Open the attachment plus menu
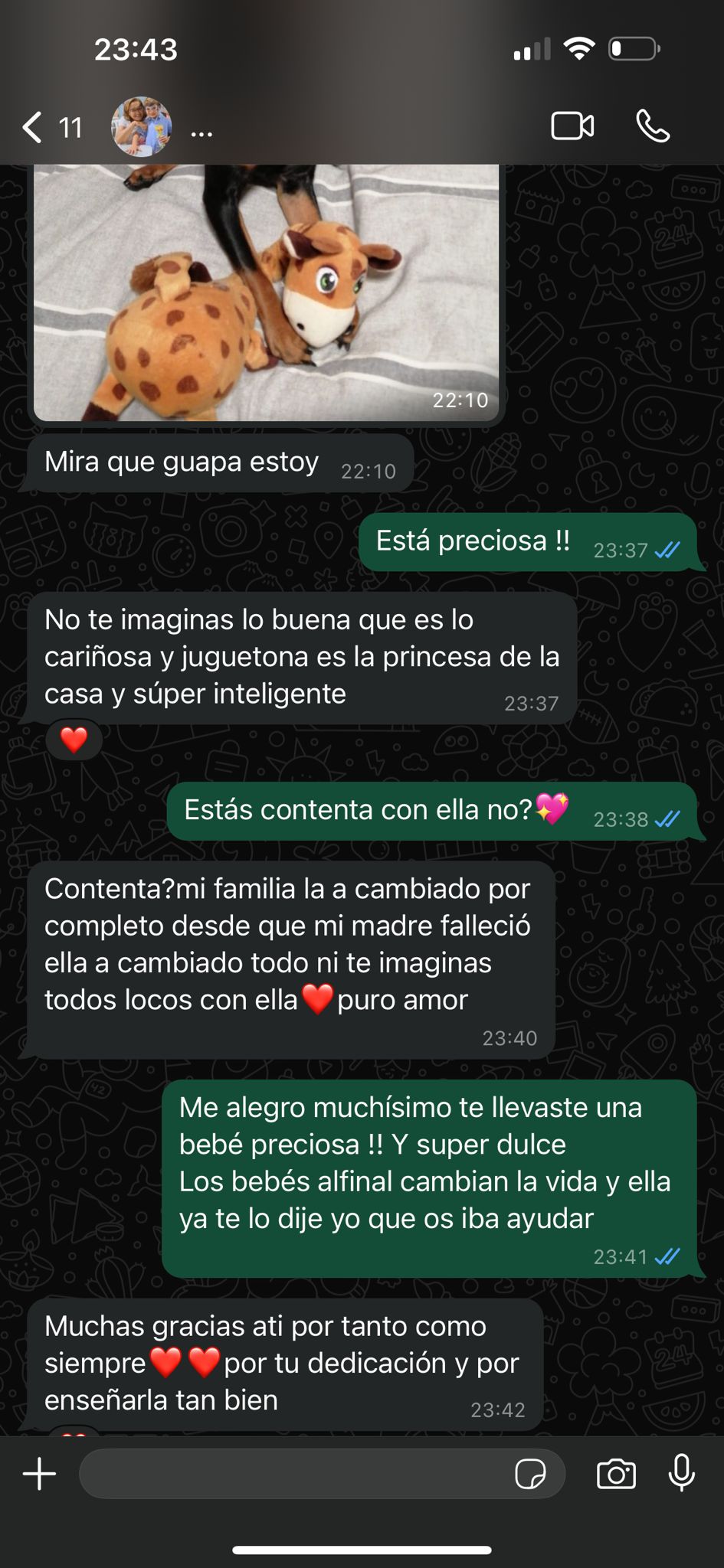This screenshot has height=1568, width=724. [x=40, y=1473]
